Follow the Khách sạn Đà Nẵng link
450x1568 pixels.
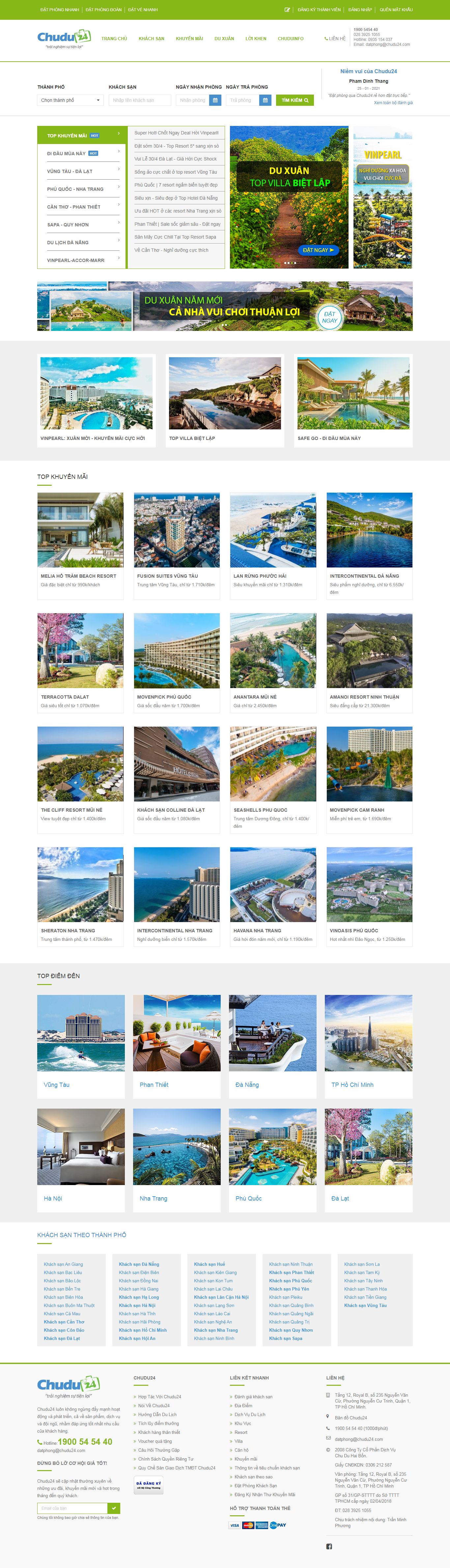pyautogui.click(x=139, y=1263)
